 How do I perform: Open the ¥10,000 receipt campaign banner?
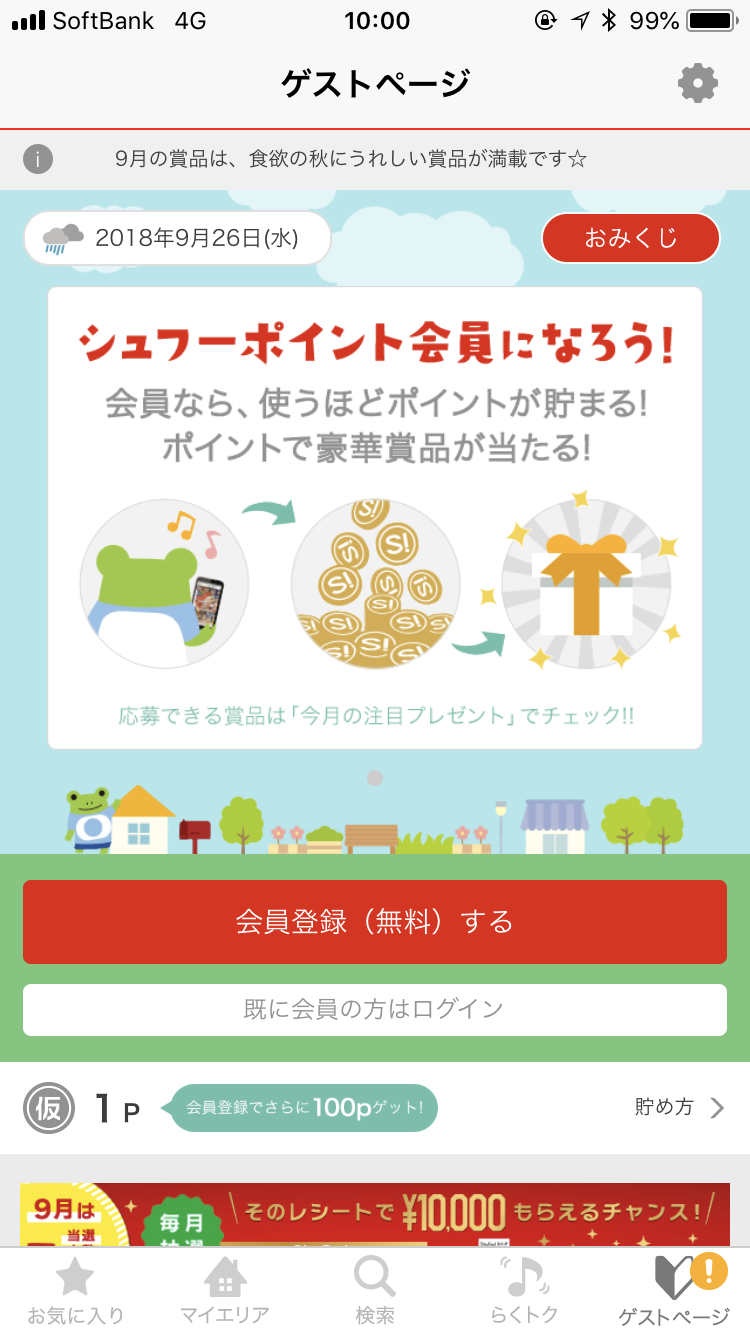coord(375,1214)
